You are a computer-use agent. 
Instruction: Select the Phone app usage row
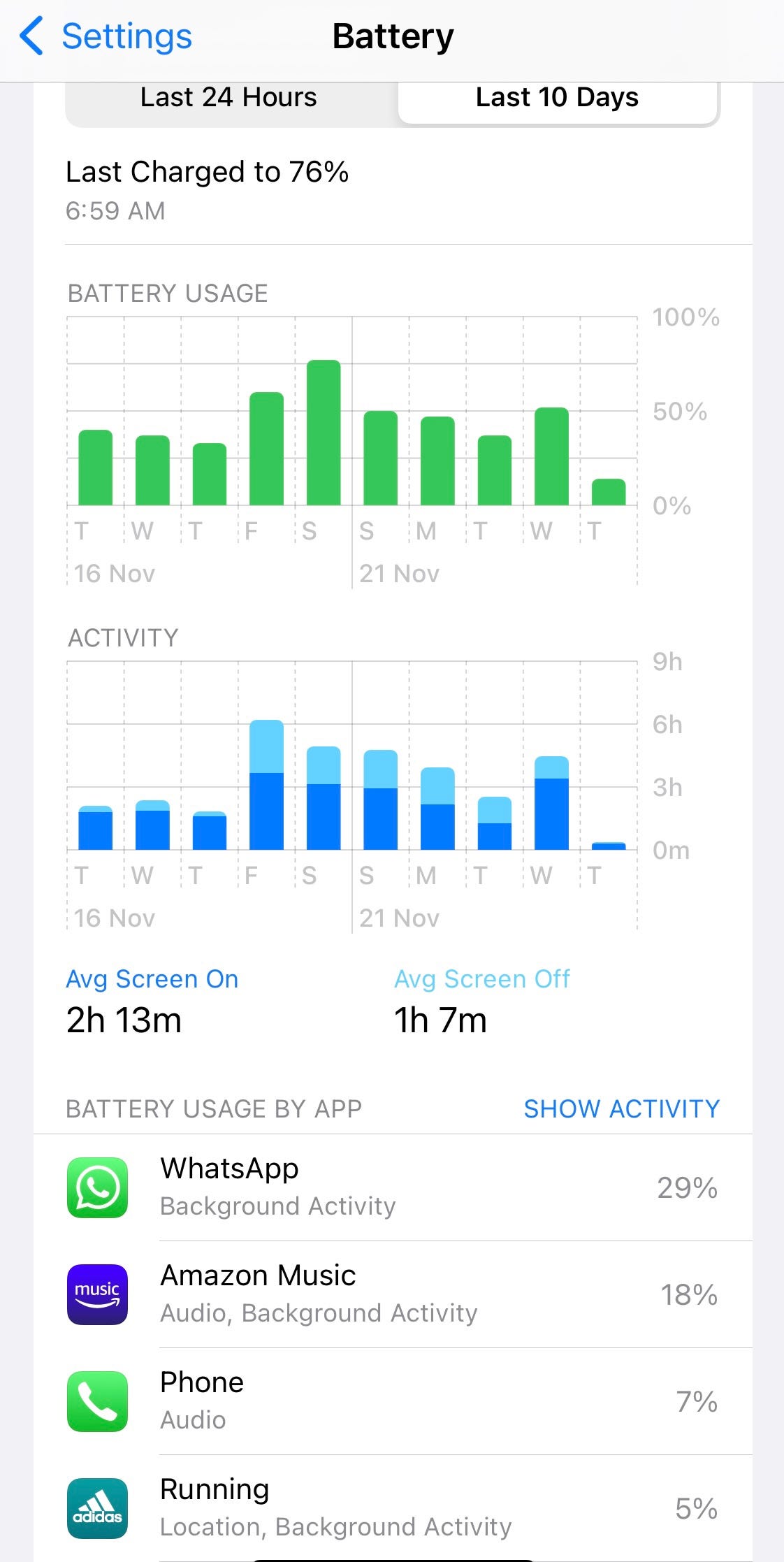[393, 1402]
